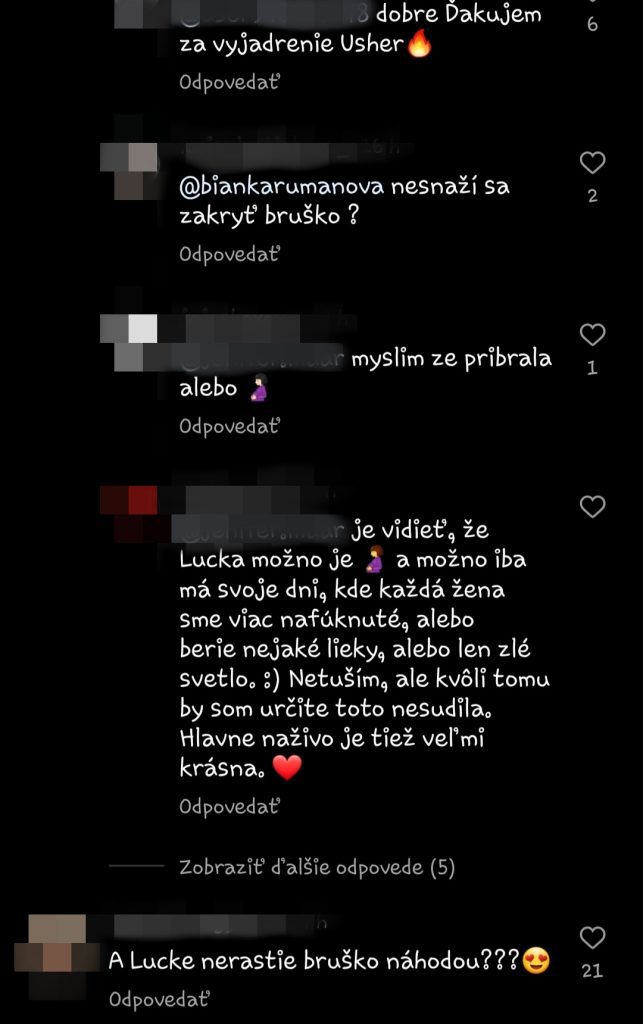643x1024 pixels.
Task: Reply to the 'myslím ze pribrala' comment
Action: 229,426
